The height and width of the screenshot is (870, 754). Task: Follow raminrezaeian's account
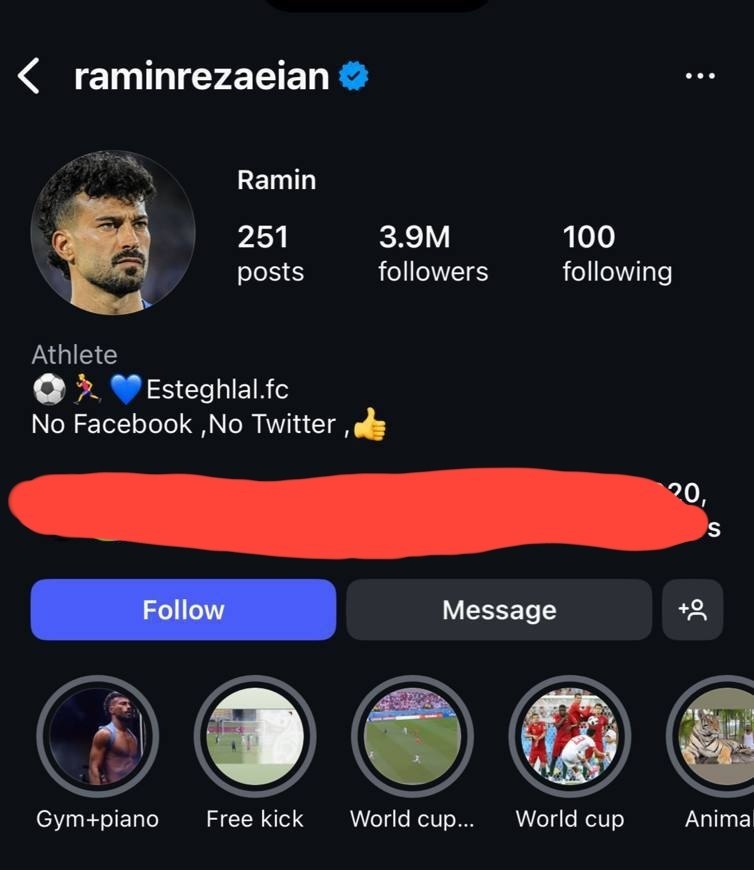pyautogui.click(x=183, y=610)
